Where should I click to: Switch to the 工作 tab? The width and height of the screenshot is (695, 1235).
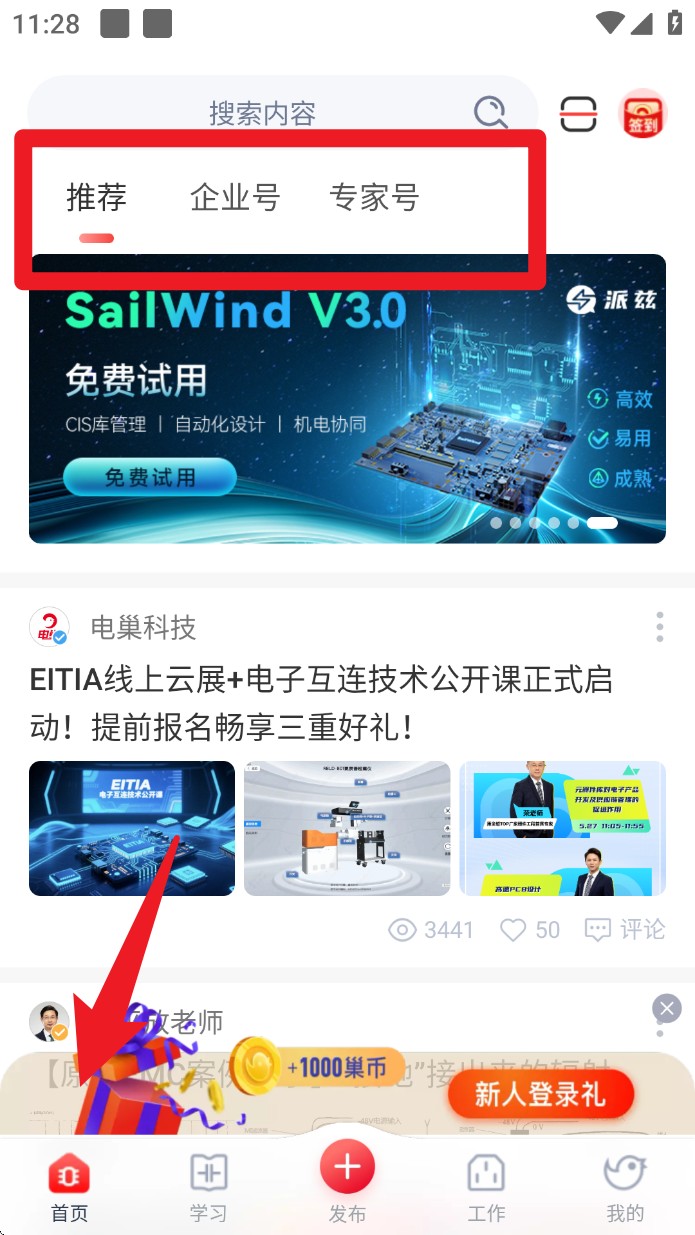click(486, 1187)
